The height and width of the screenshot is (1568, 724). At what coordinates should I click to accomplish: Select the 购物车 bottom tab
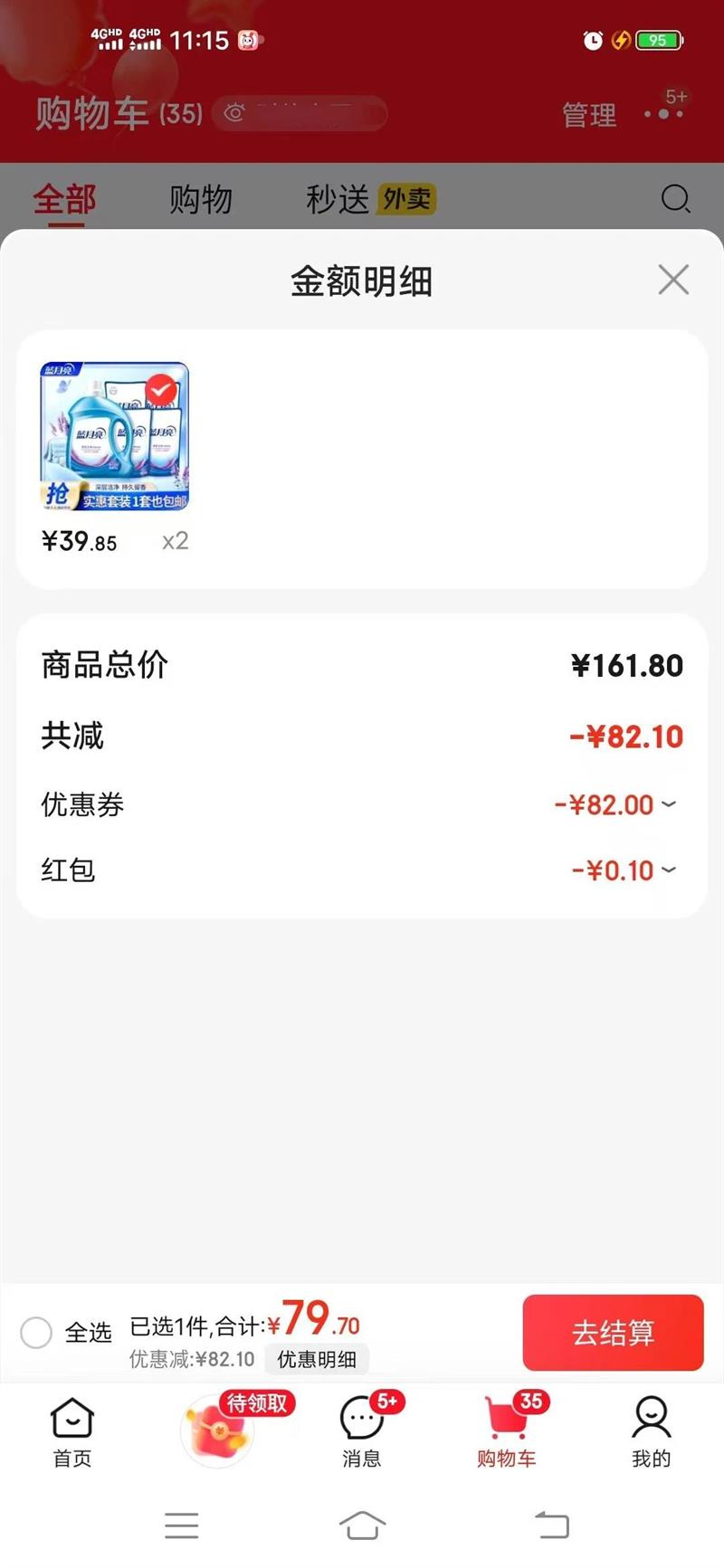[507, 1430]
